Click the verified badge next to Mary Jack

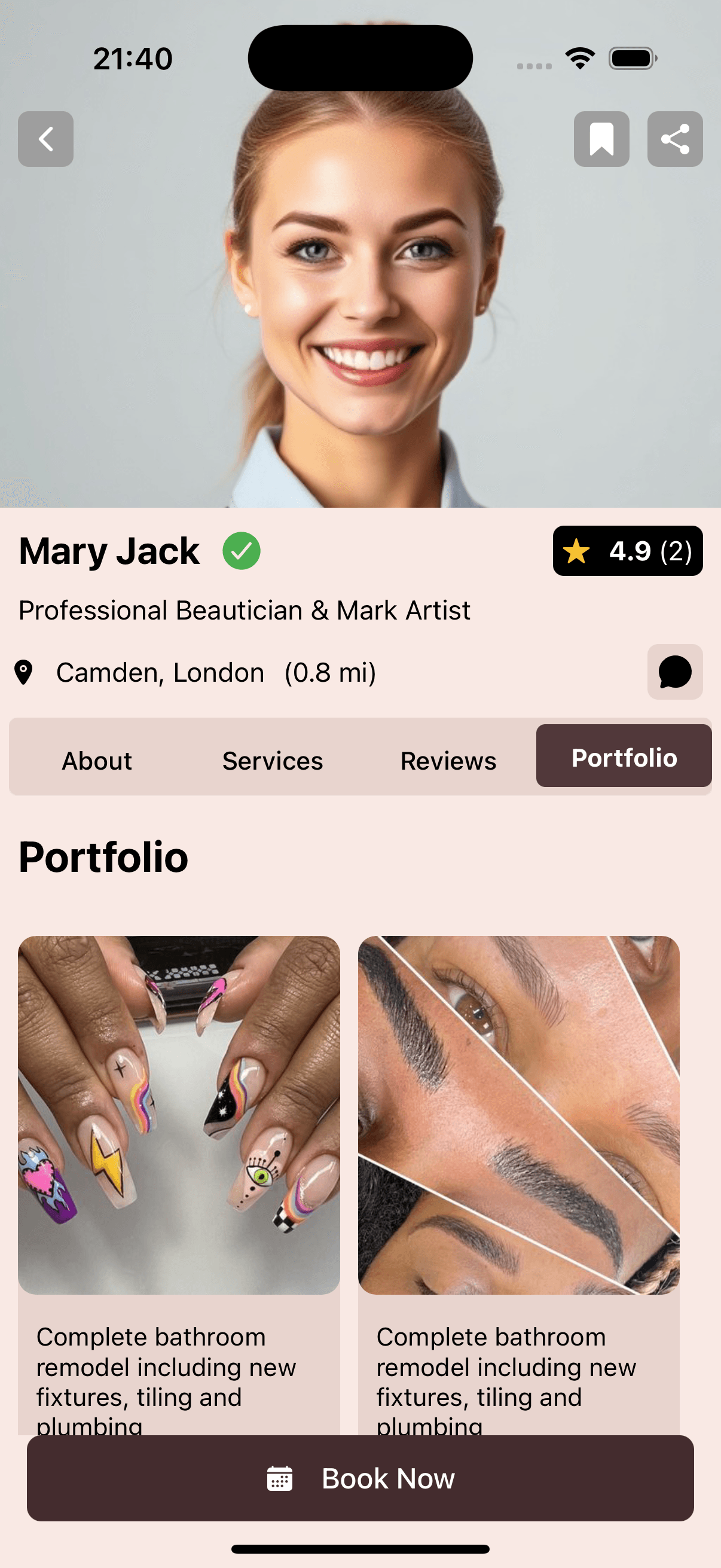[242, 550]
